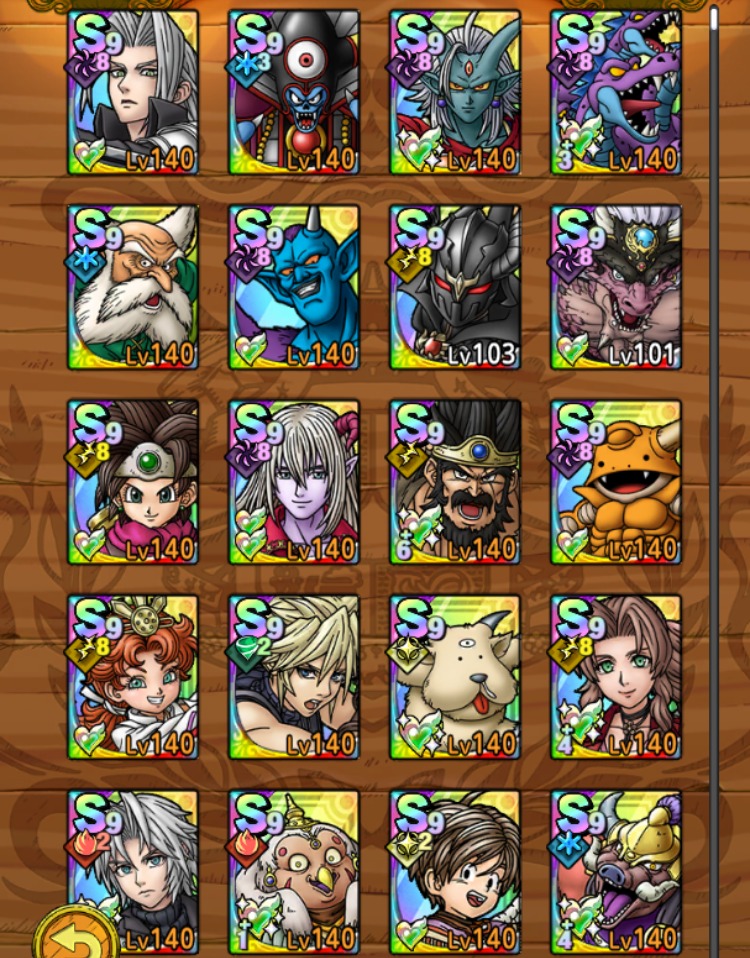Select the gold-helmeted bull monster card
This screenshot has height=958, width=750.
pyautogui.click(x=616, y=870)
